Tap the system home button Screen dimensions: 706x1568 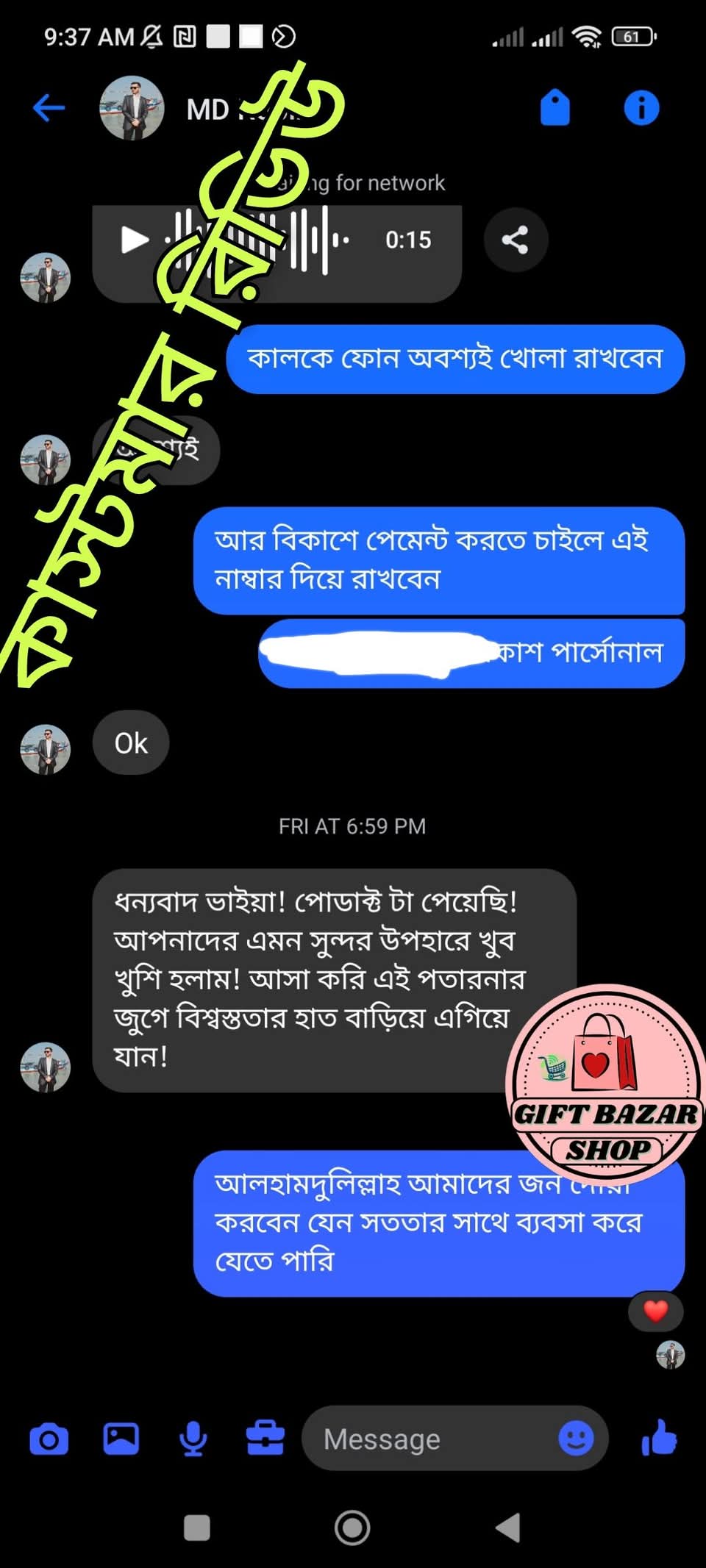tap(352, 1528)
